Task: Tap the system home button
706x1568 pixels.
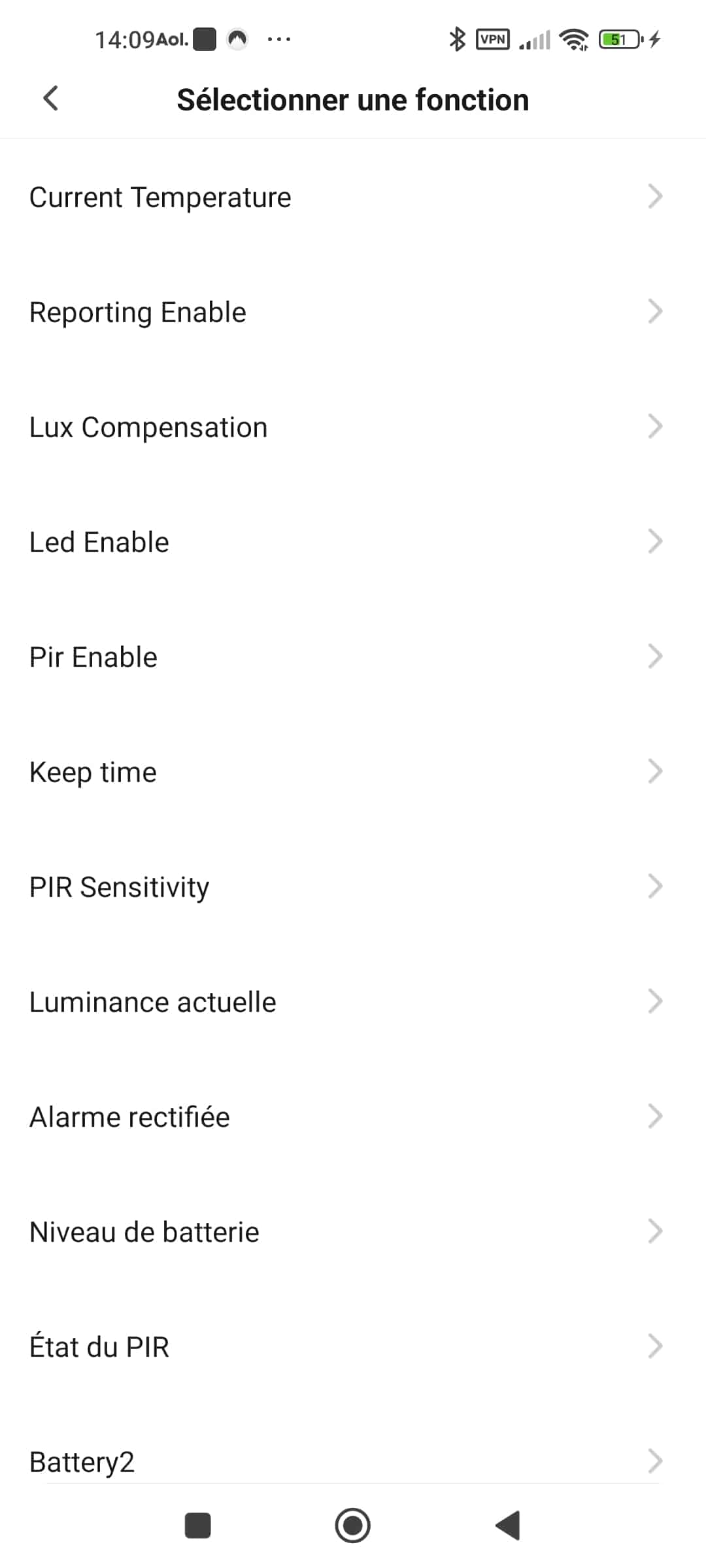Action: tap(353, 1526)
